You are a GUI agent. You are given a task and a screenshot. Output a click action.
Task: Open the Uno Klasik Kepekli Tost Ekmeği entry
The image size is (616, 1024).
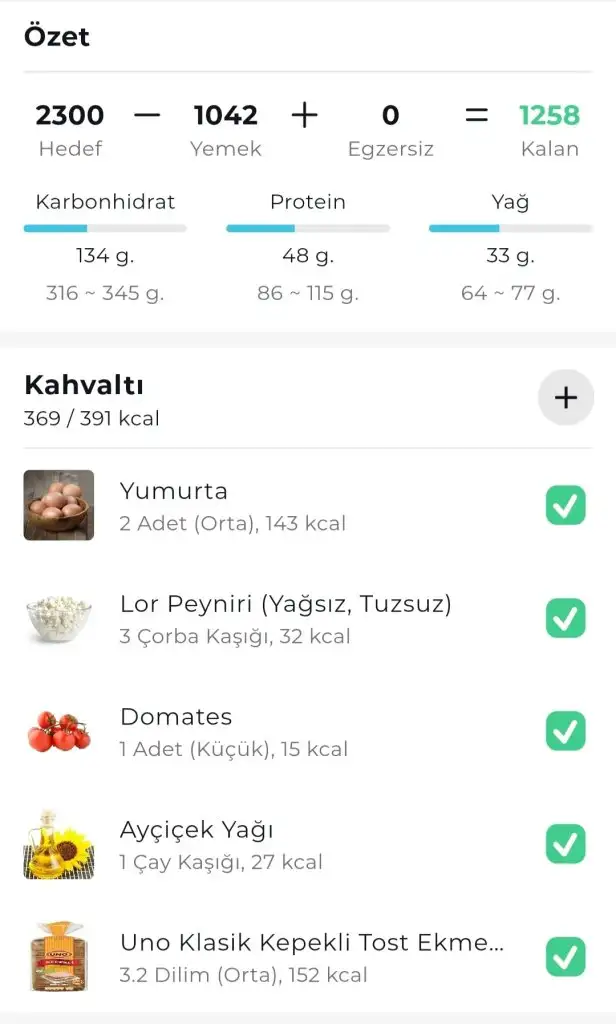310,958
